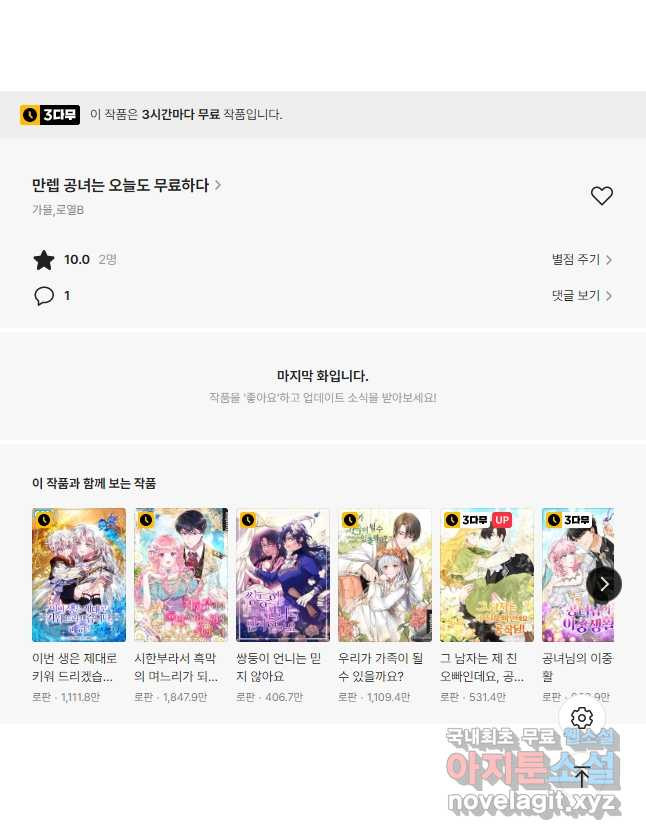Show next recommended works with arrow

click(604, 583)
